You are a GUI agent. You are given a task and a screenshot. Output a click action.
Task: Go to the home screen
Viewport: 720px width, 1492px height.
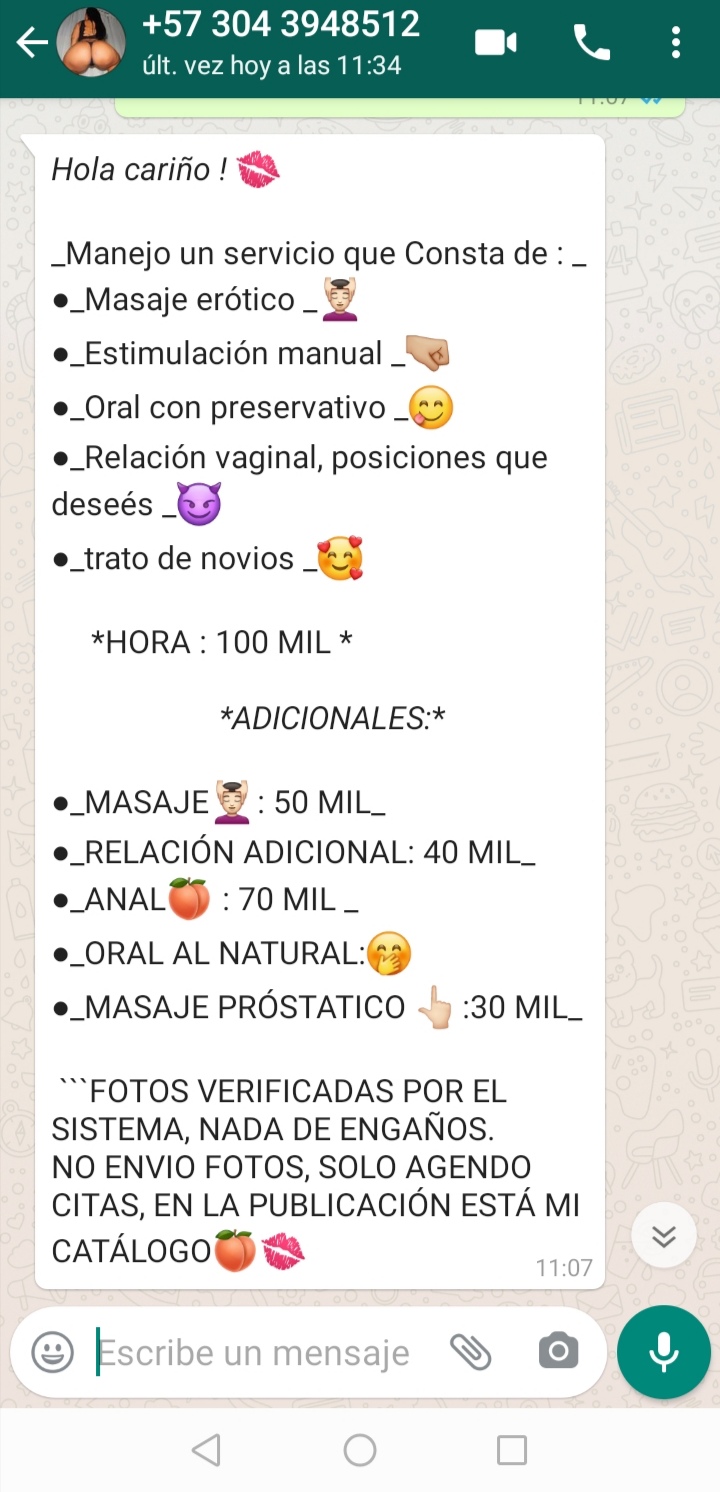(360, 1449)
